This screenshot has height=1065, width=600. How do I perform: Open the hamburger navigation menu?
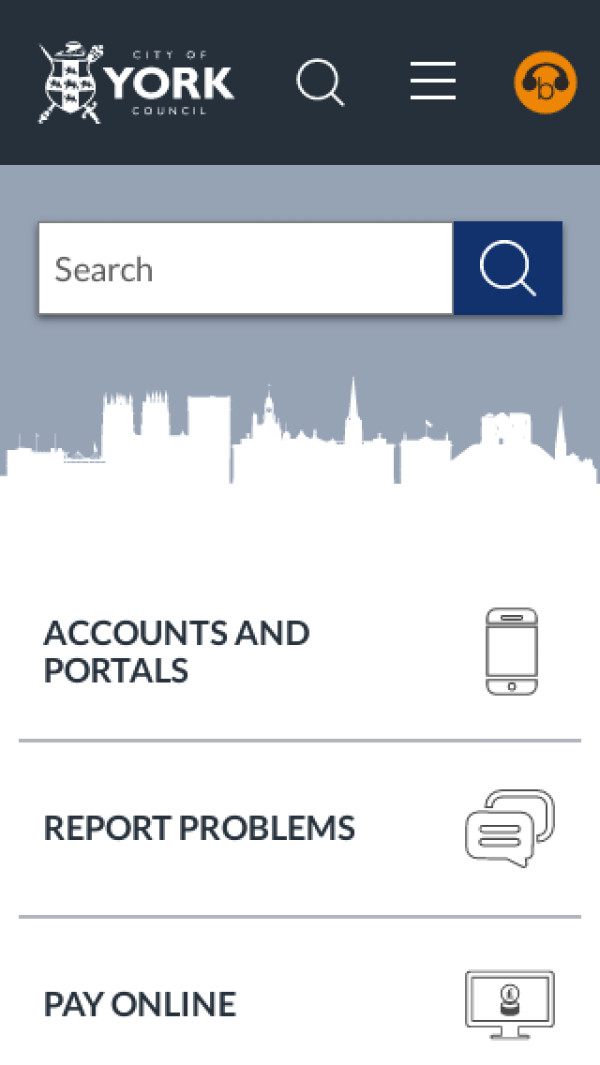coord(433,82)
